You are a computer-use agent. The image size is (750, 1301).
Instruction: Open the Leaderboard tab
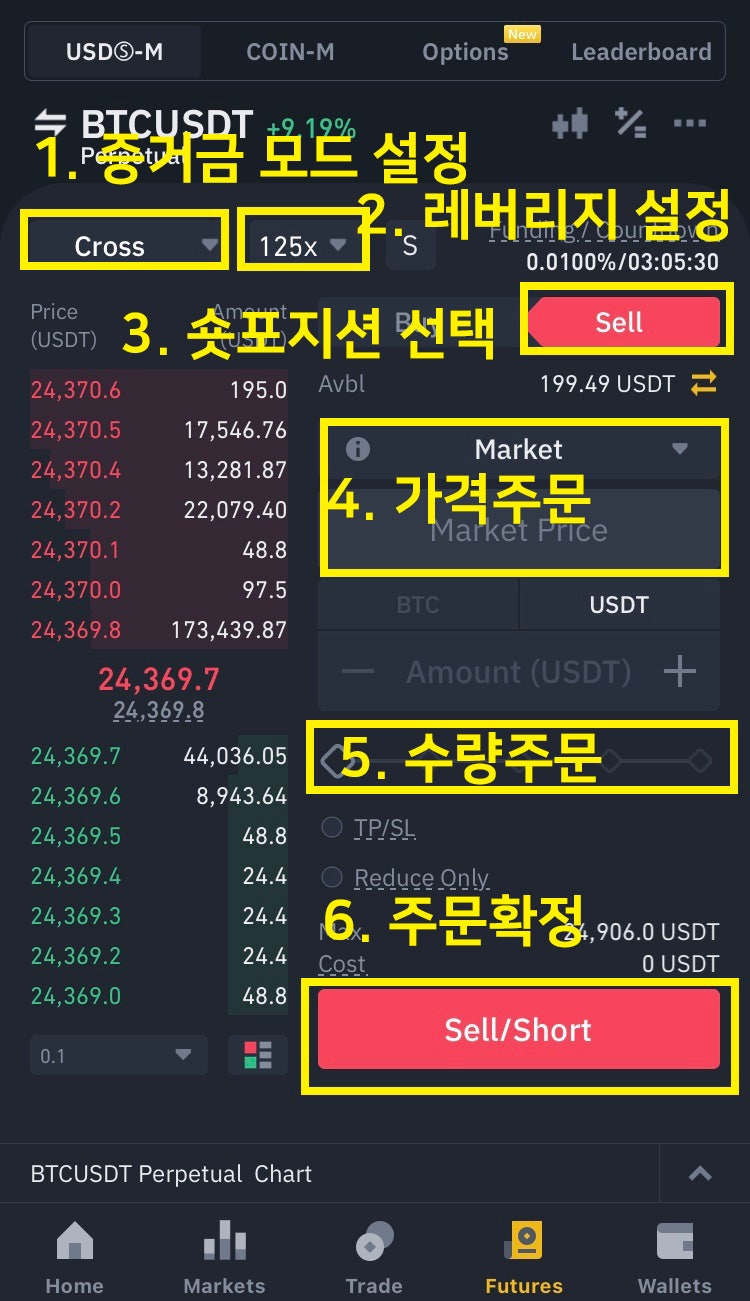[641, 52]
